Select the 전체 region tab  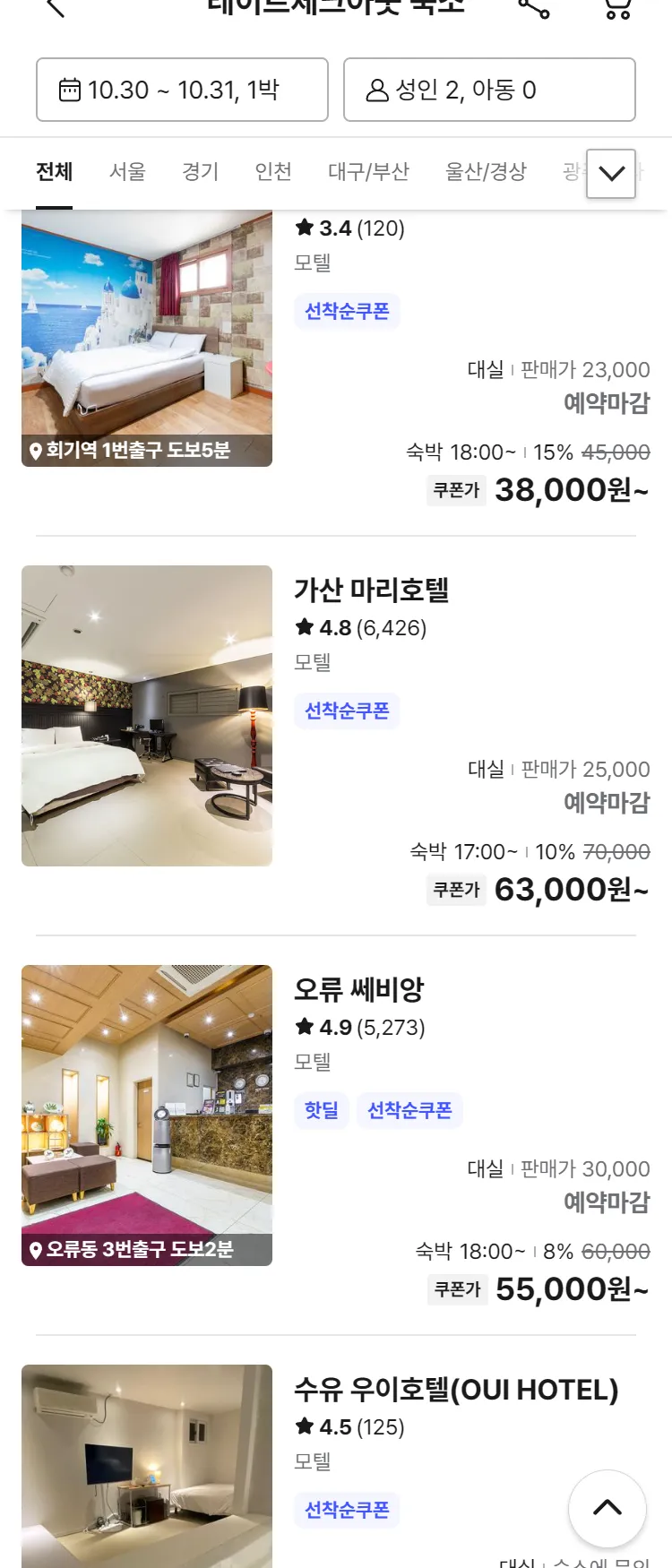click(x=54, y=171)
